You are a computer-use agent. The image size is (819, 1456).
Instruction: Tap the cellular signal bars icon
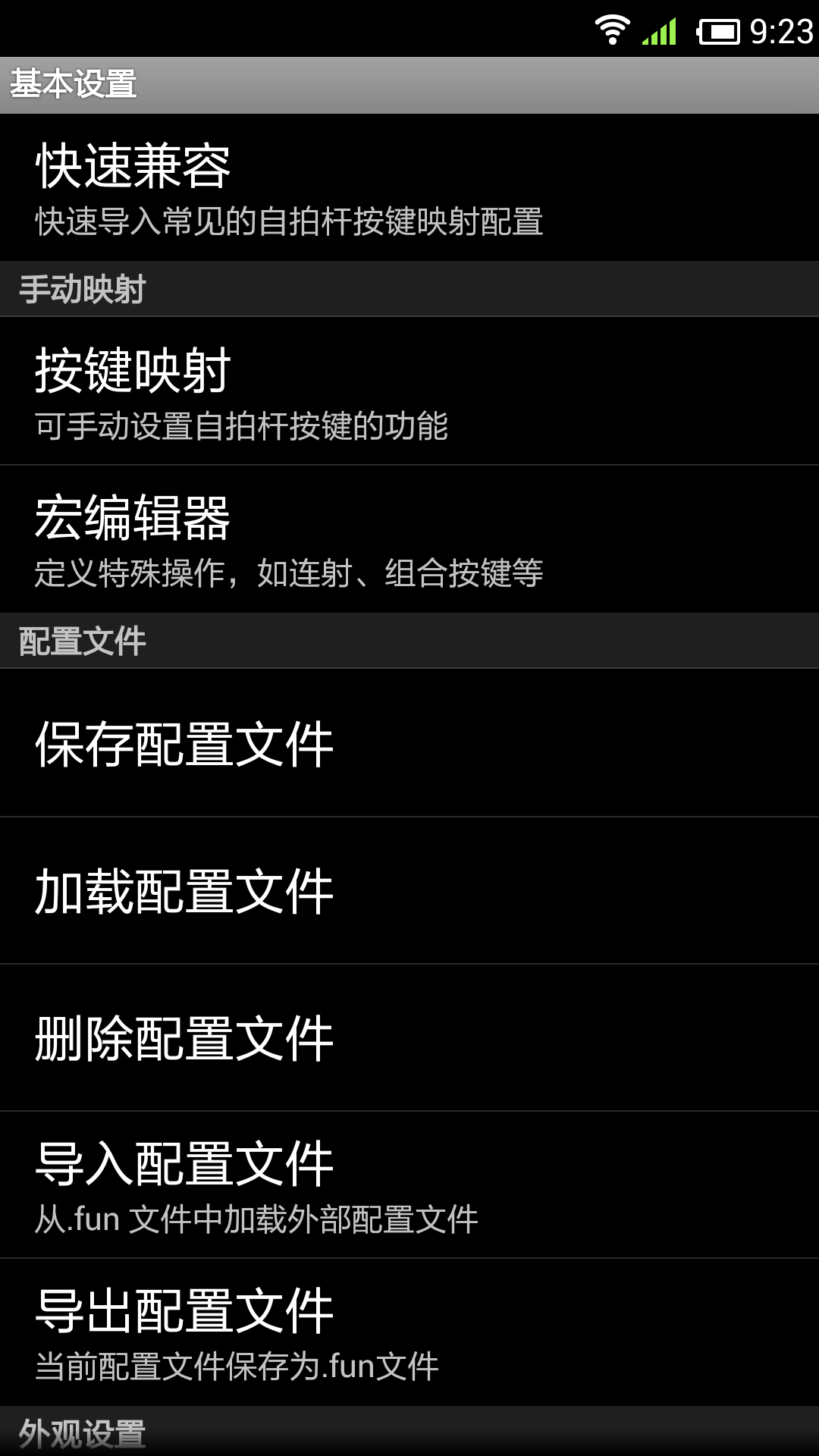pyautogui.click(x=660, y=29)
